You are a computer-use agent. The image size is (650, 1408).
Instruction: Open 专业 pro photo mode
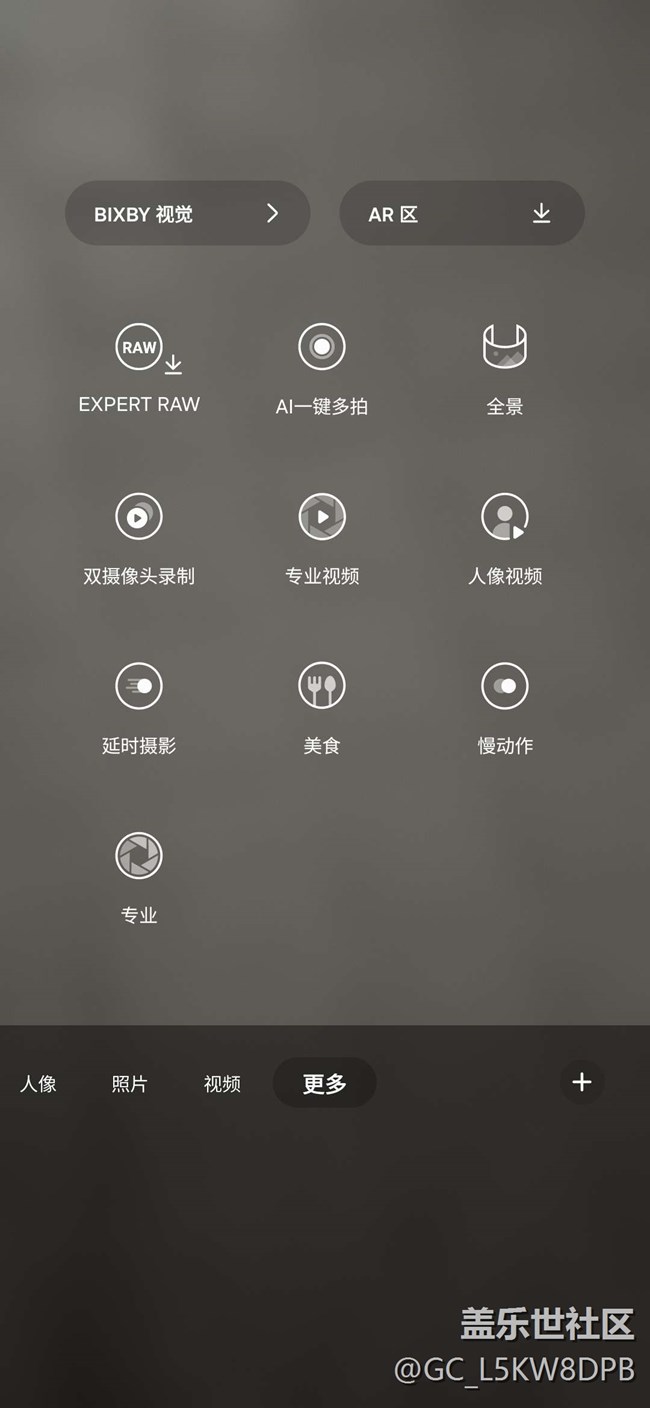(139, 877)
